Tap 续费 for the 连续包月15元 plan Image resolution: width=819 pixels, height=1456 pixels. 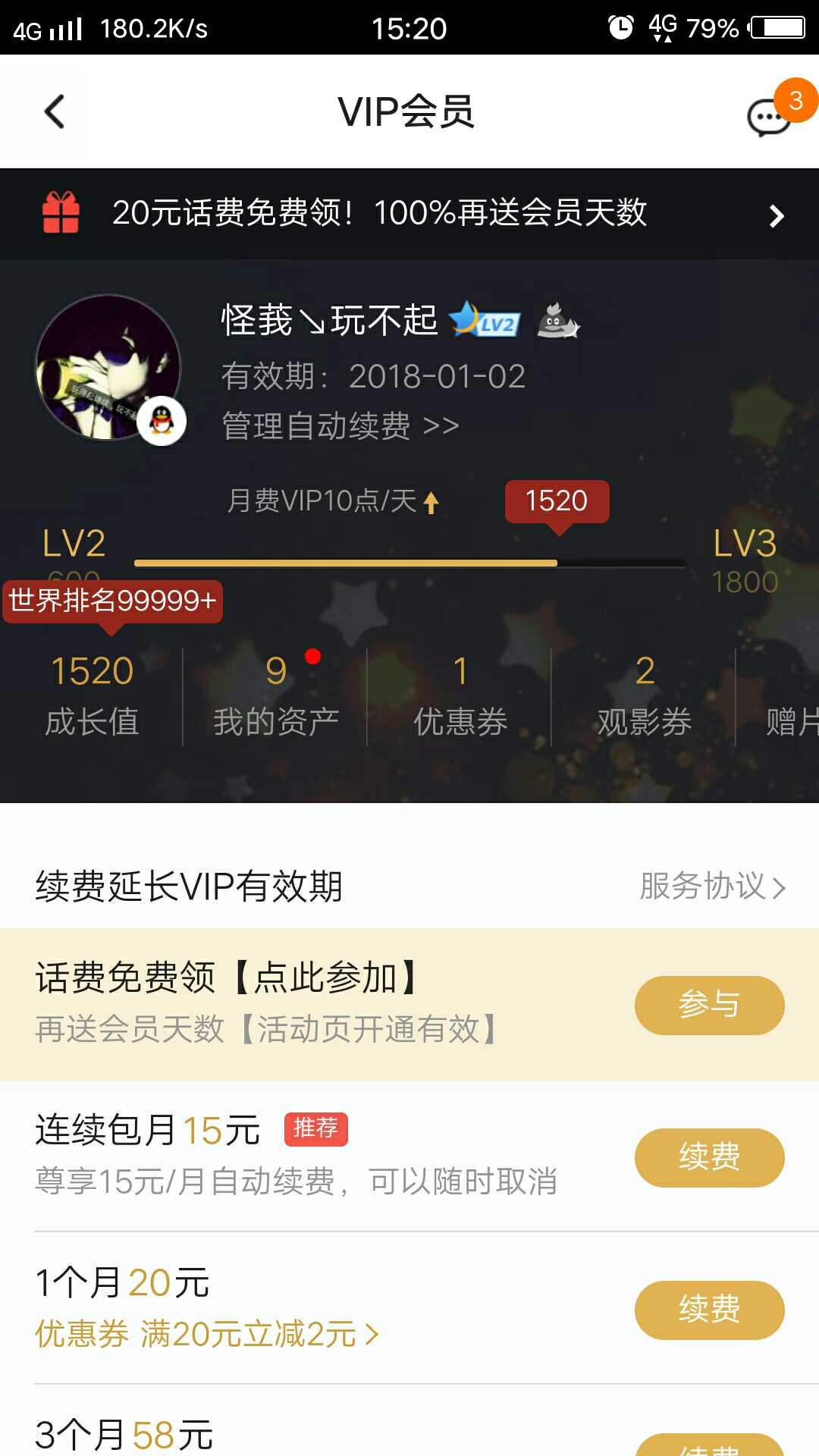(708, 1157)
